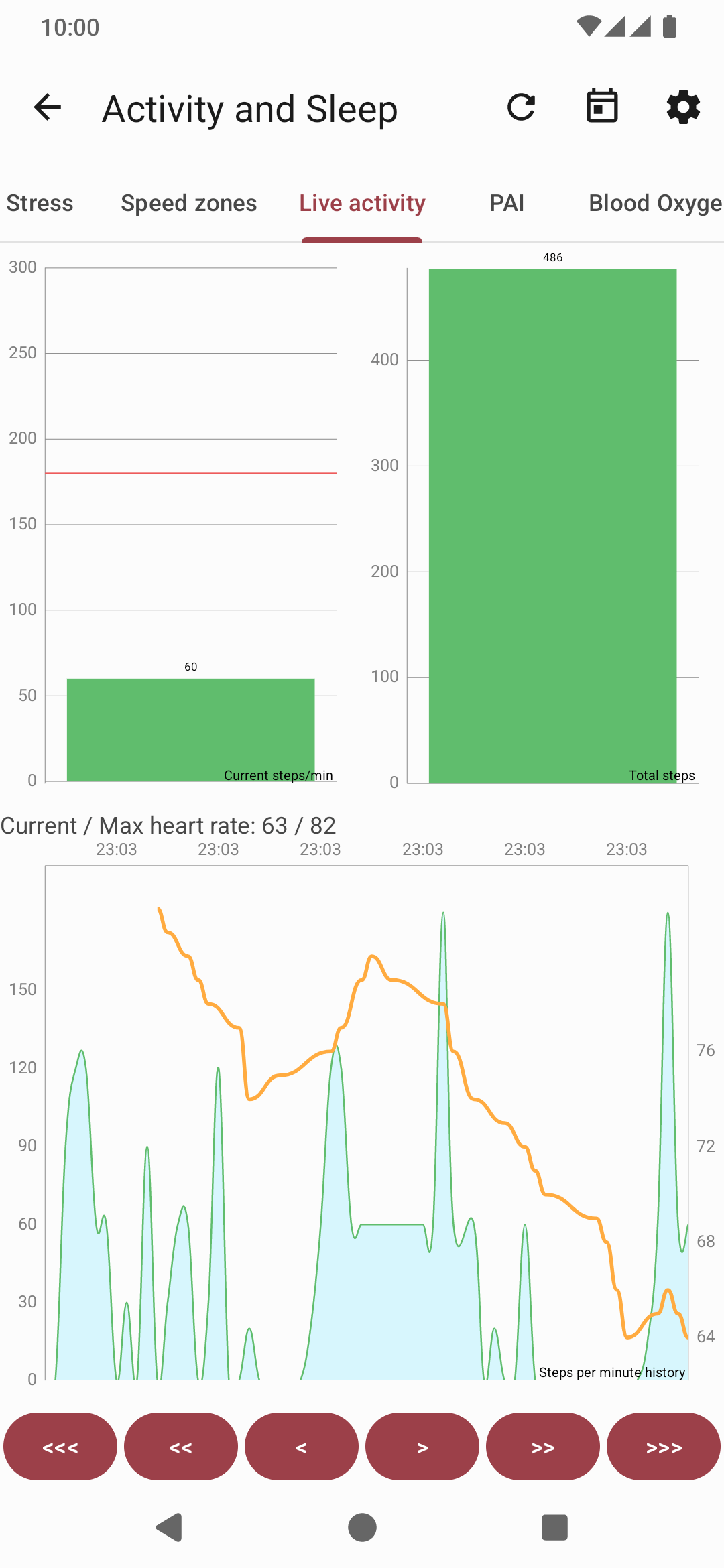Switch to the Stress tab

point(40,203)
